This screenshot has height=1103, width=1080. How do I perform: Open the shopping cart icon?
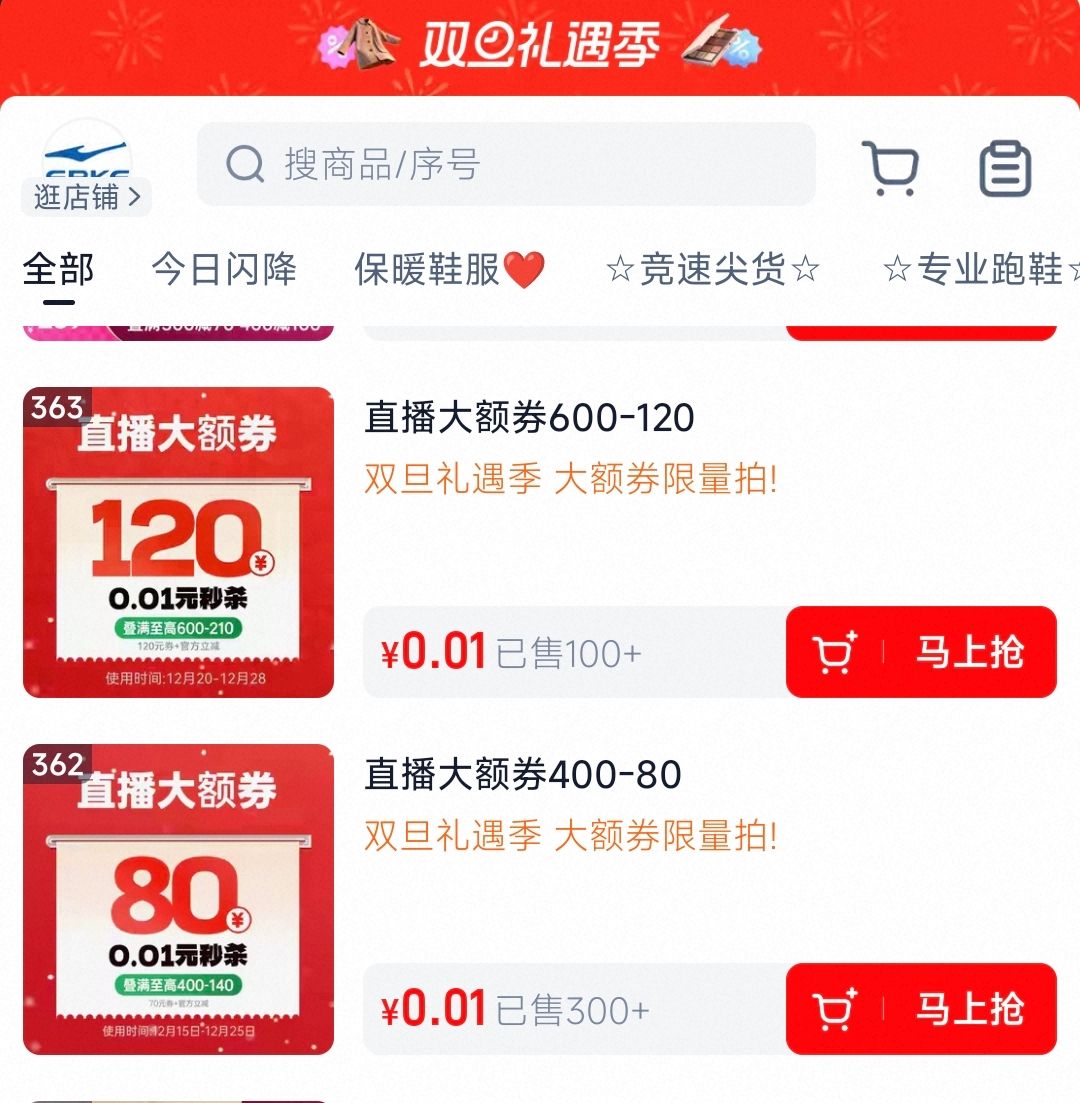click(889, 168)
